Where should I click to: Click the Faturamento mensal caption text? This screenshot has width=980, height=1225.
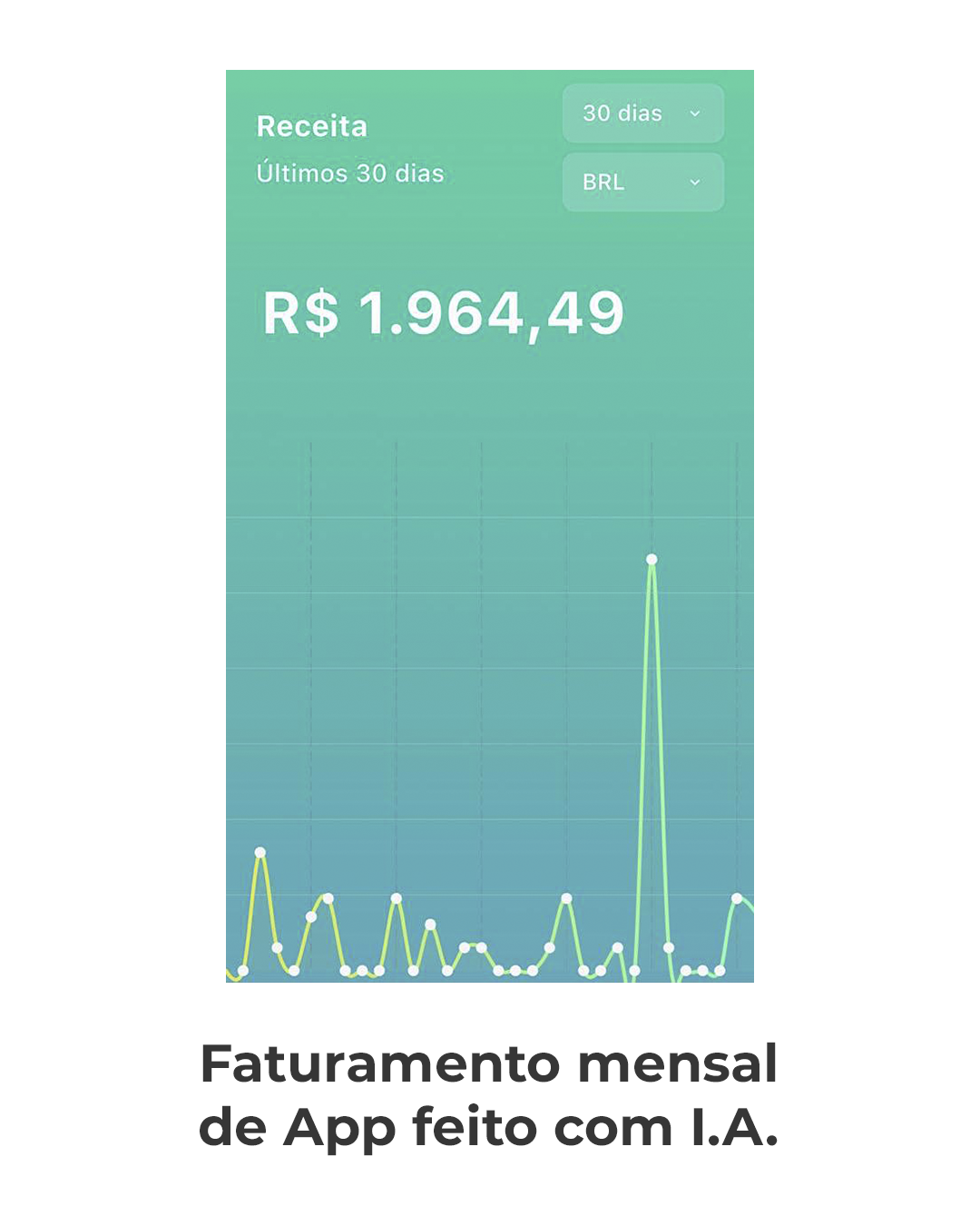click(x=490, y=1066)
